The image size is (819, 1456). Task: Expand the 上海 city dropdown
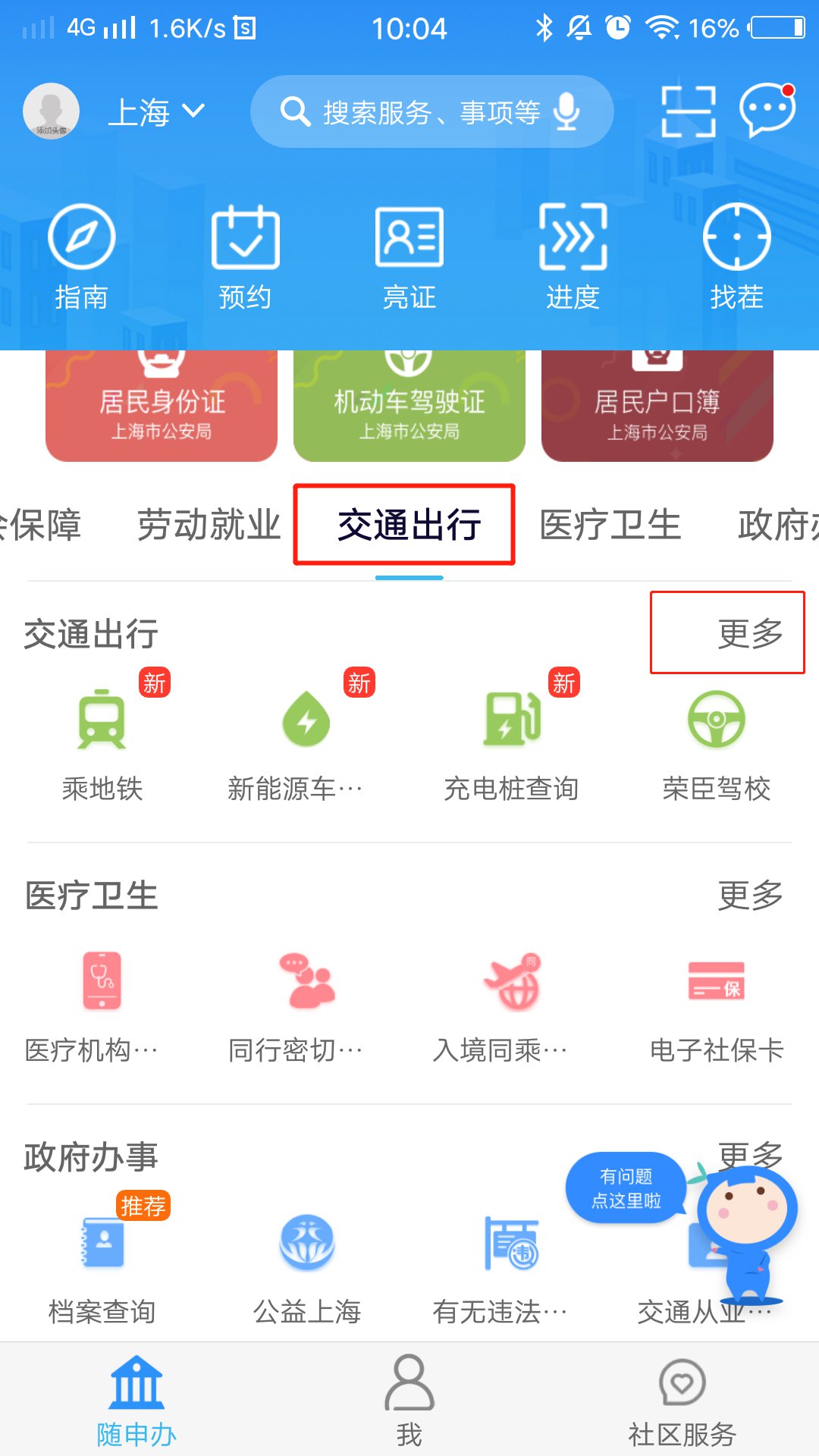pyautogui.click(x=156, y=112)
